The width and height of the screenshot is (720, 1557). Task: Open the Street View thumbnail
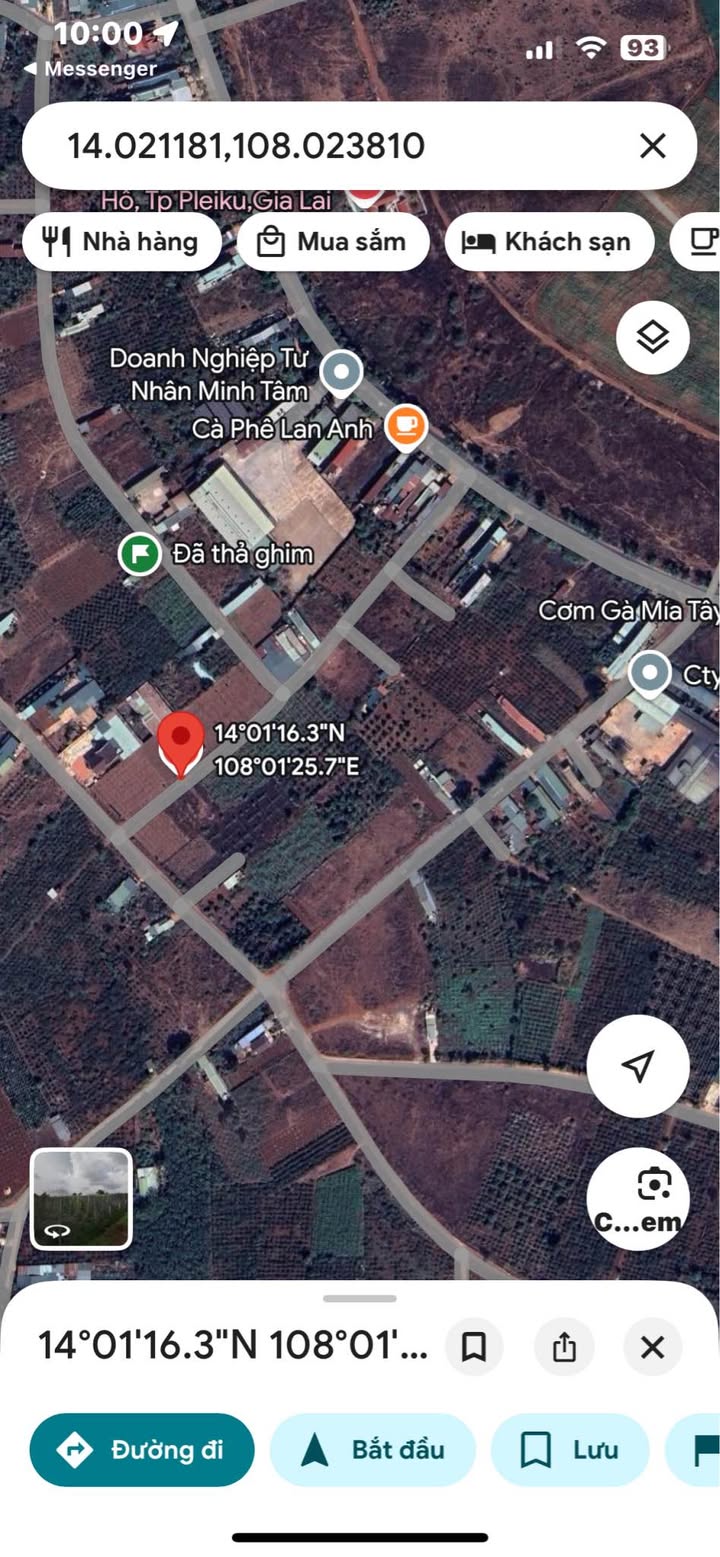[81, 1199]
